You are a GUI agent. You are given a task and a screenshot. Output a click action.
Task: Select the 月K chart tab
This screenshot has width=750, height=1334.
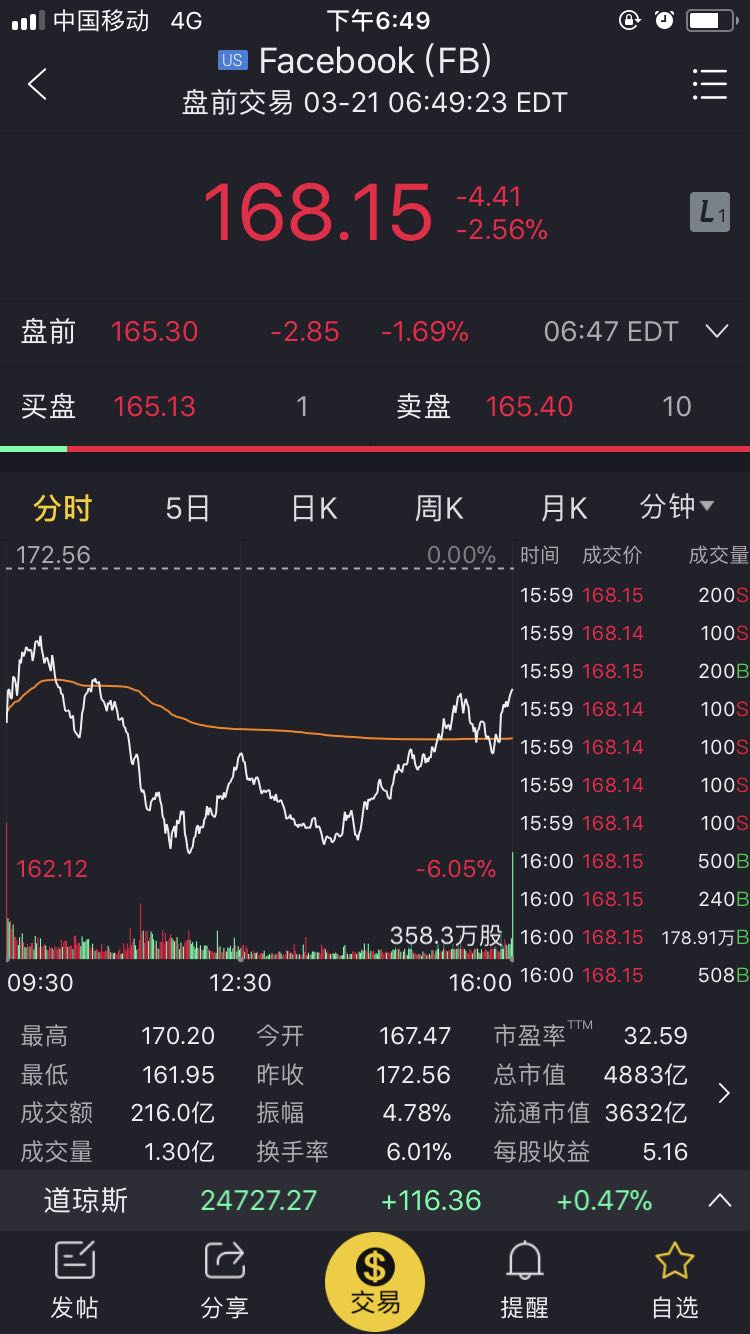click(564, 508)
